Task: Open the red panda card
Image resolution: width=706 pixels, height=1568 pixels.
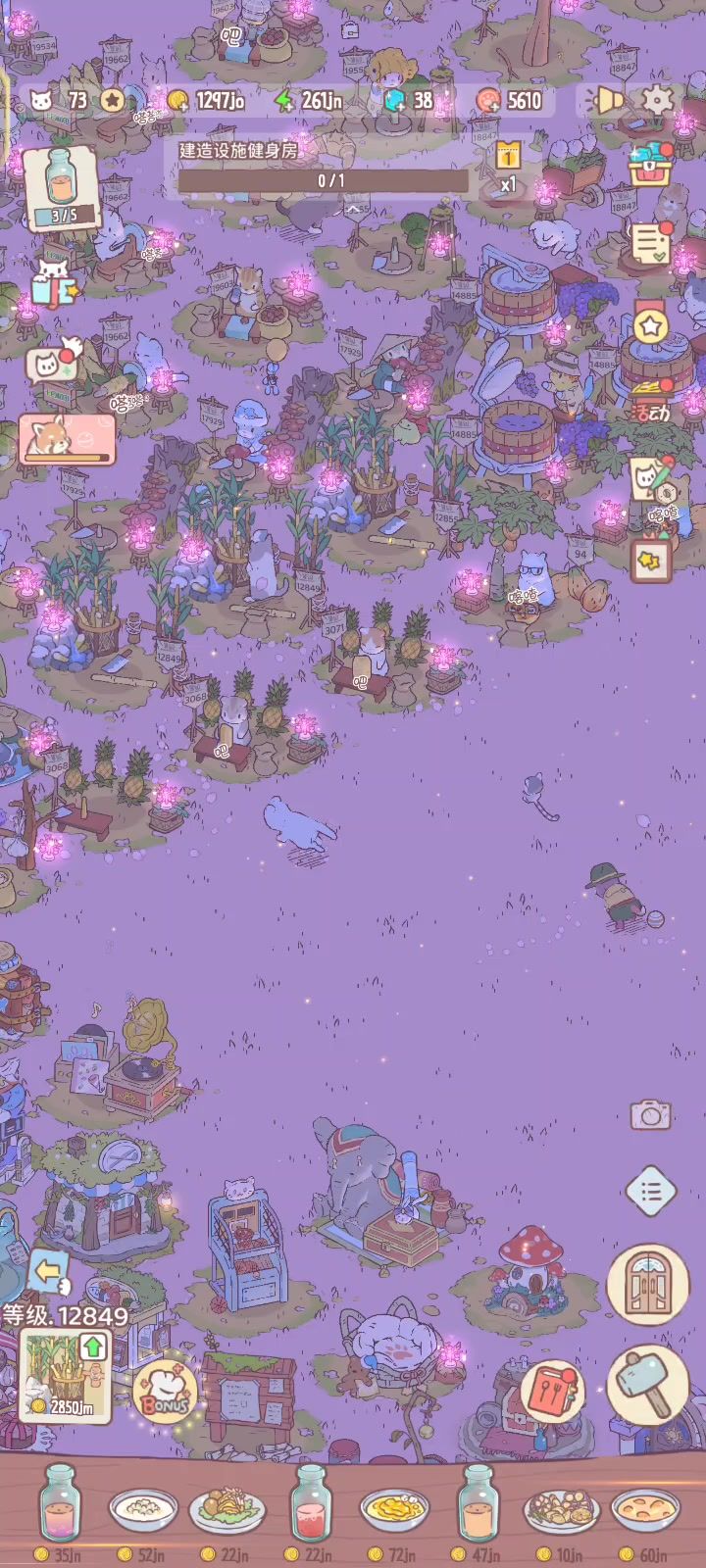Action: point(67,439)
